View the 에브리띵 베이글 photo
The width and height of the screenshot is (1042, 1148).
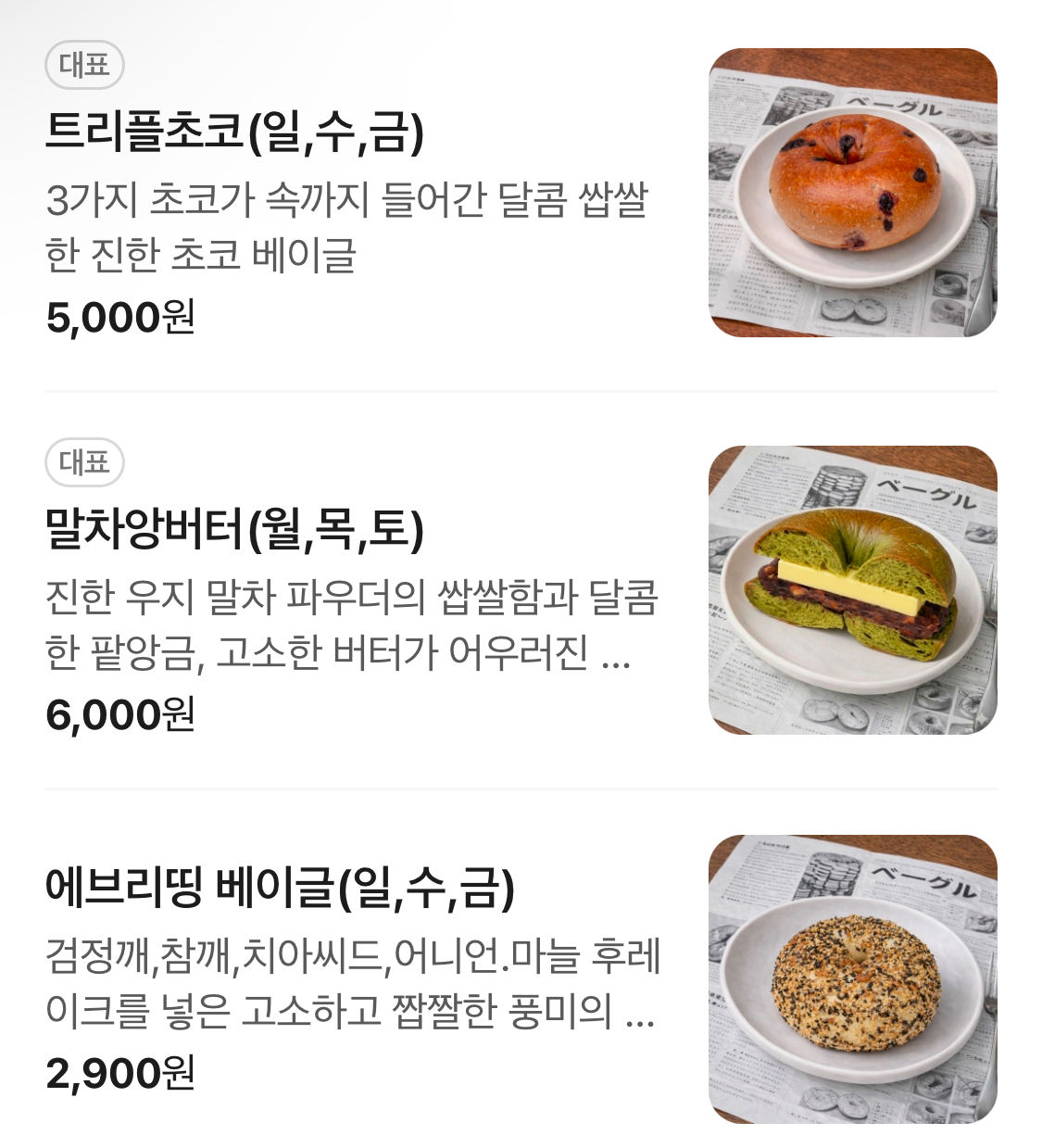852,979
